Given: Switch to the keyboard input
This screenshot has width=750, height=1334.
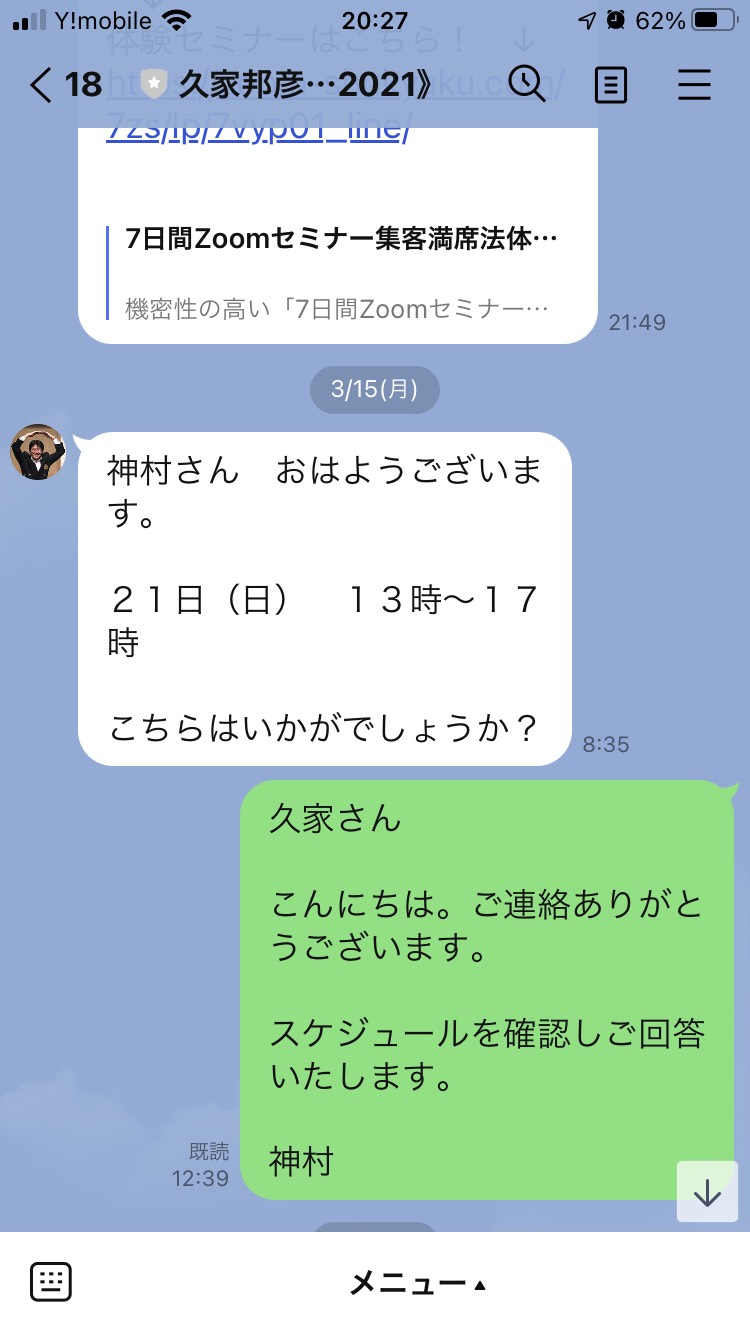Looking at the screenshot, I should coord(51,1283).
